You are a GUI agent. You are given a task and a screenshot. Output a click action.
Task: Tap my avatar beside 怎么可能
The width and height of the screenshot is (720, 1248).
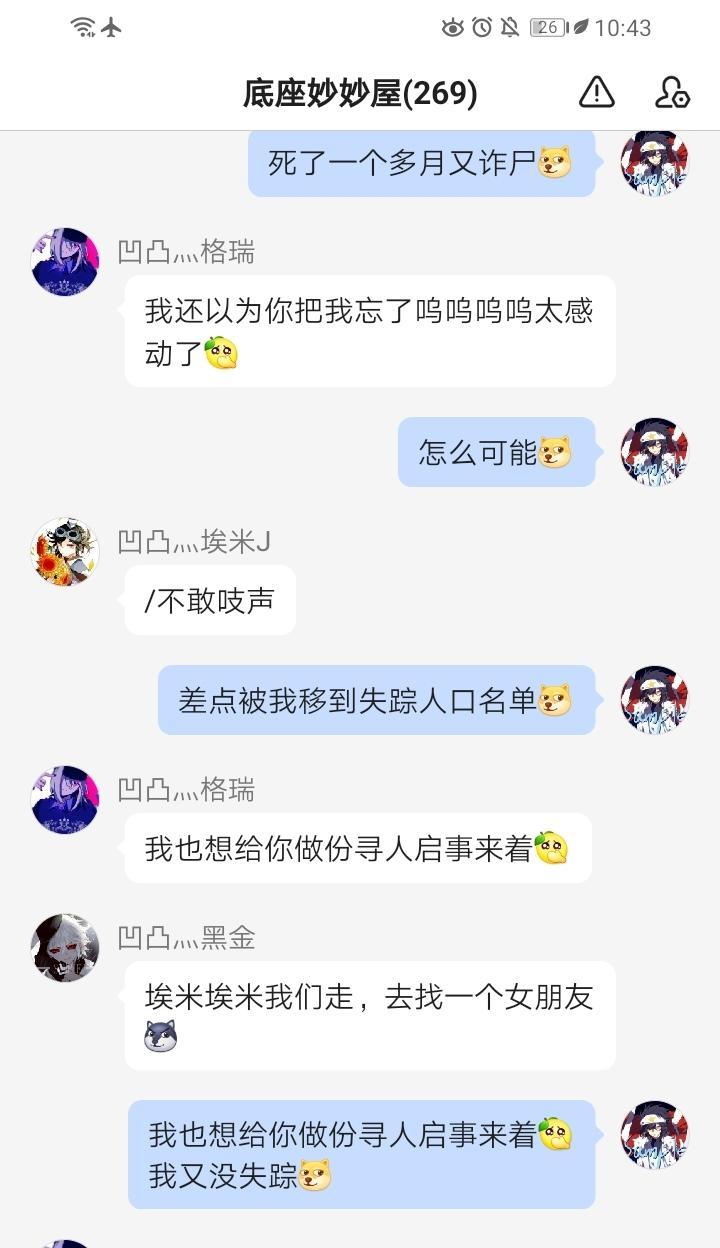point(655,452)
